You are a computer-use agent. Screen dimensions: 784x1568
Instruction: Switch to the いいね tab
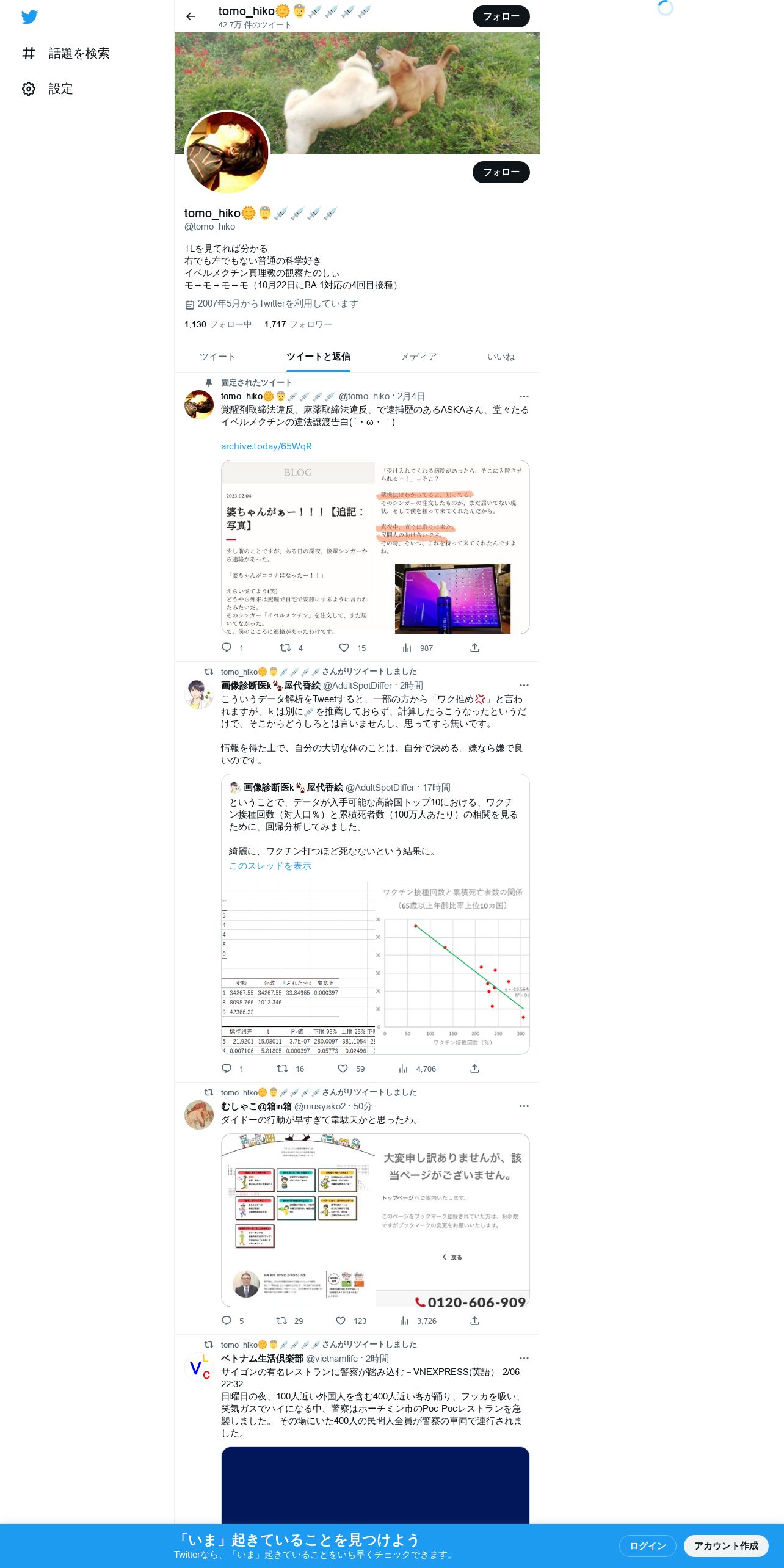click(501, 357)
